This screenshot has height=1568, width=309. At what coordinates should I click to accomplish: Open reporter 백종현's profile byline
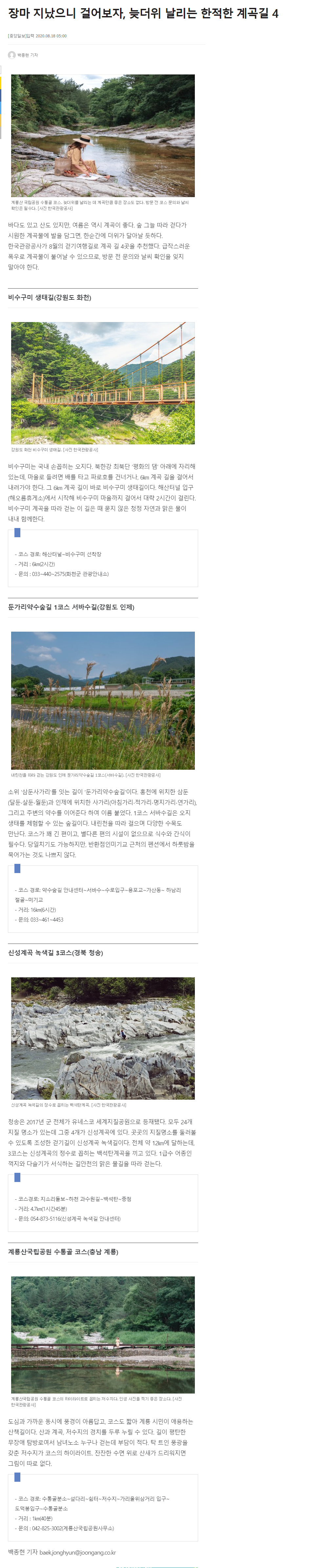tap(27, 55)
